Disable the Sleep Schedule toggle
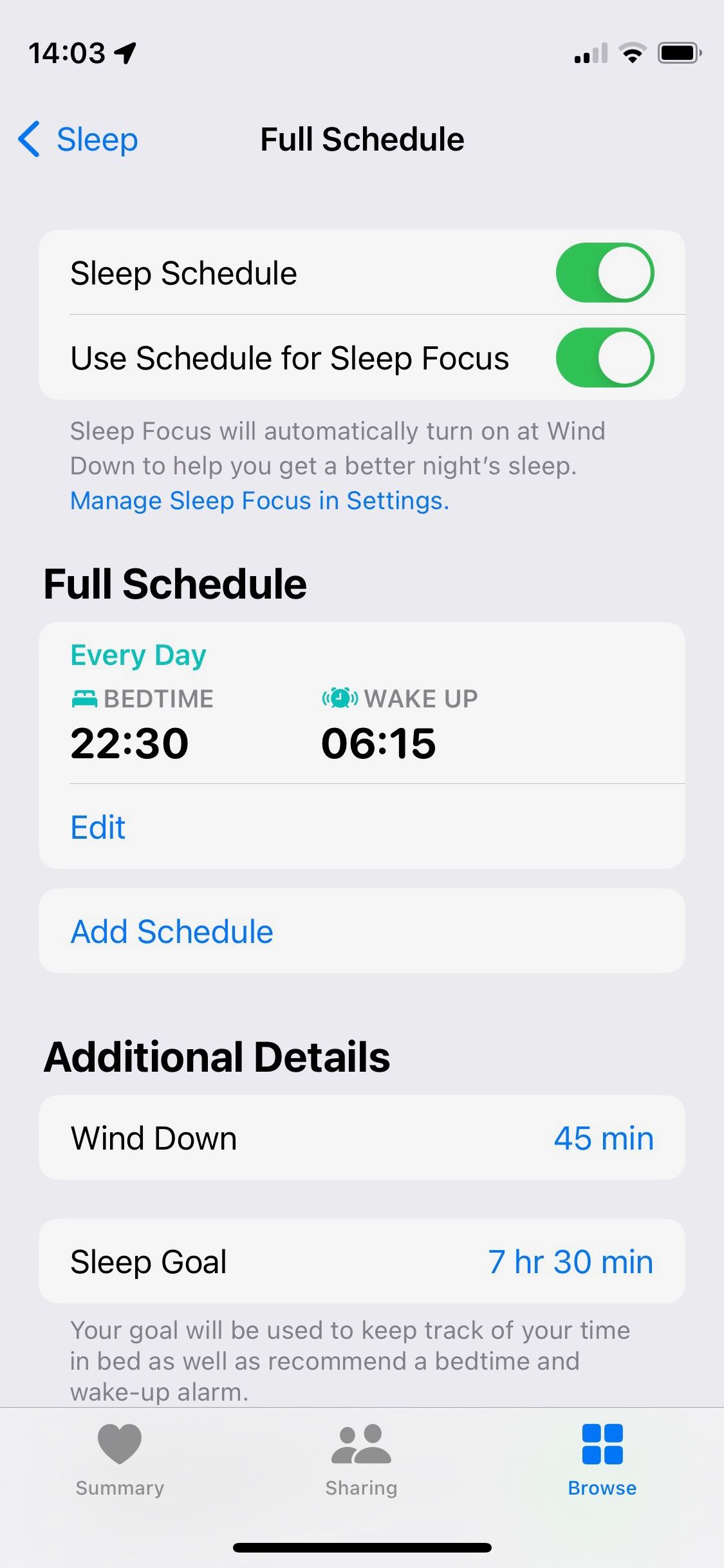This screenshot has height=1568, width=724. point(606,272)
